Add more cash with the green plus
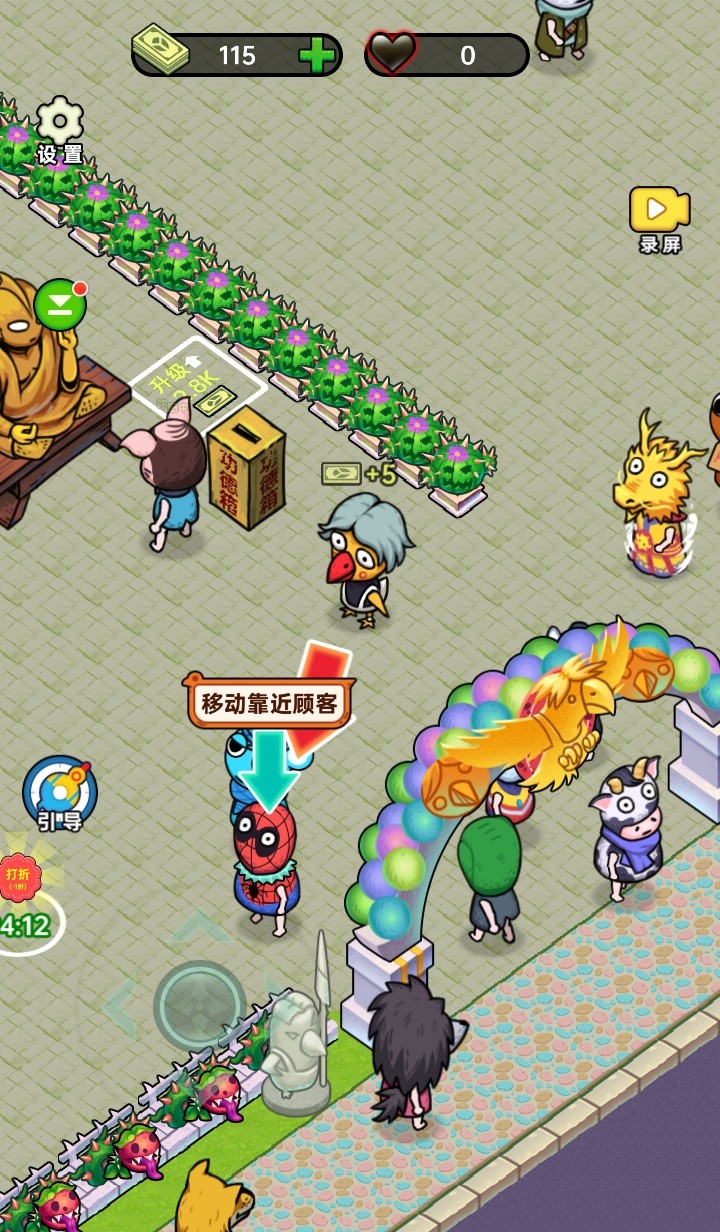 click(317, 55)
